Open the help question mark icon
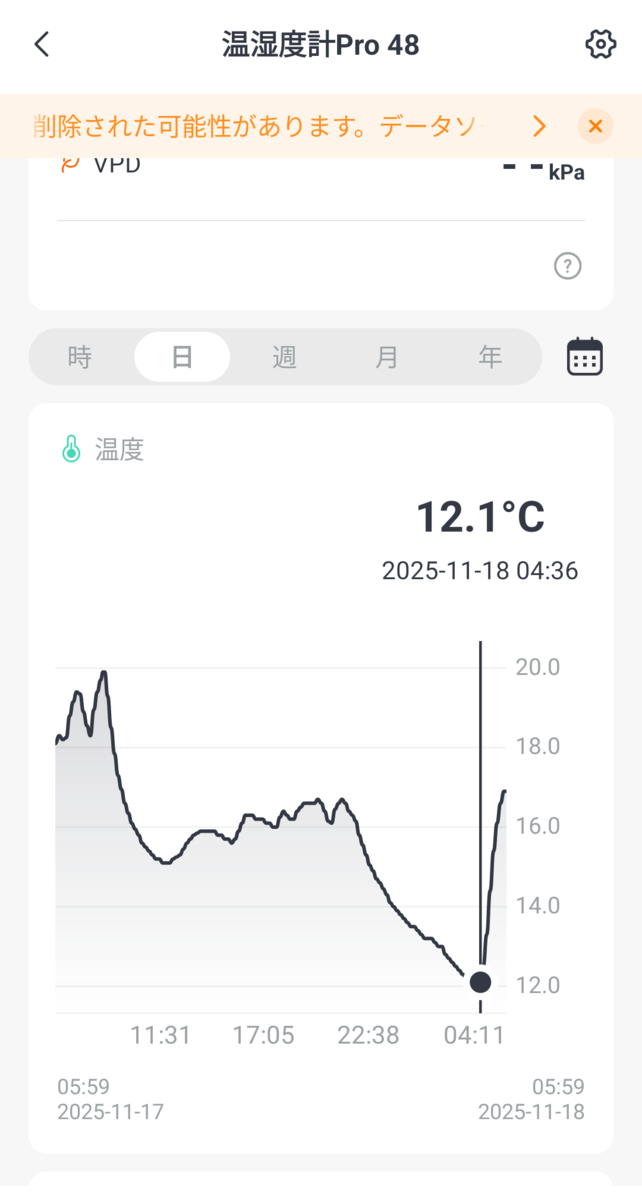Image resolution: width=642 pixels, height=1200 pixels. [x=567, y=266]
